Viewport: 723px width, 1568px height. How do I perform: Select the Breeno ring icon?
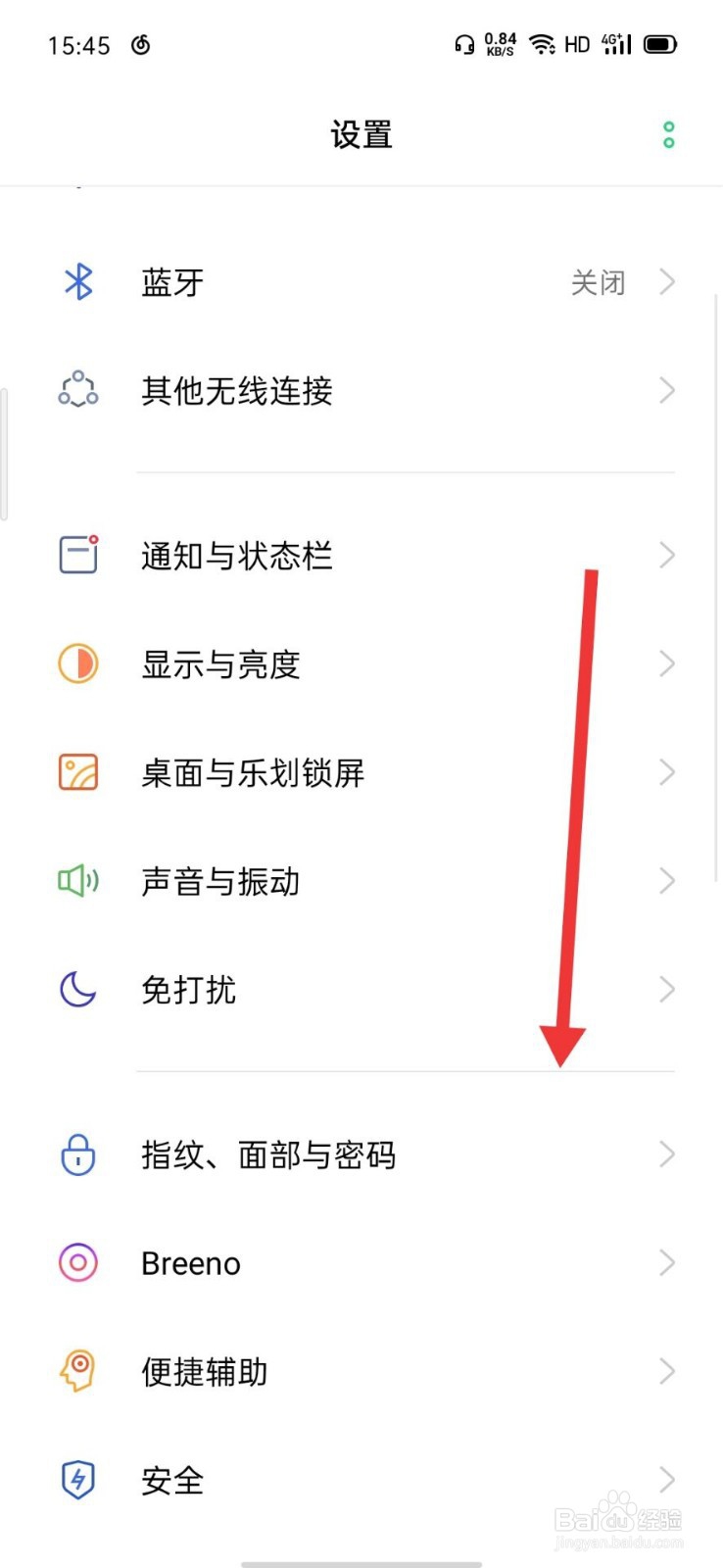coord(78,1262)
